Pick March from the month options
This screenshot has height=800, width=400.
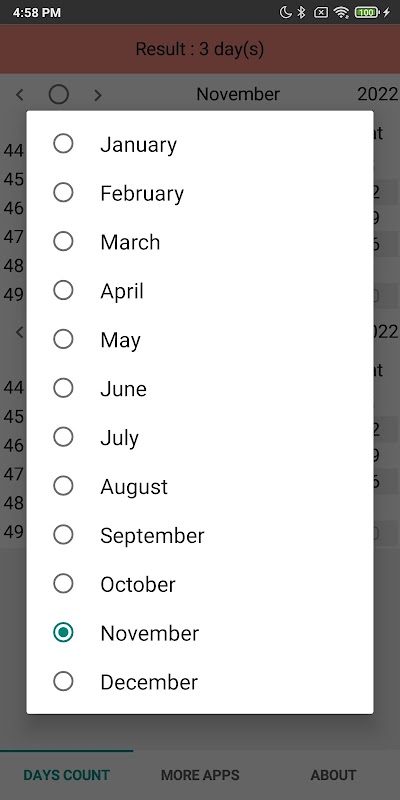199,242
